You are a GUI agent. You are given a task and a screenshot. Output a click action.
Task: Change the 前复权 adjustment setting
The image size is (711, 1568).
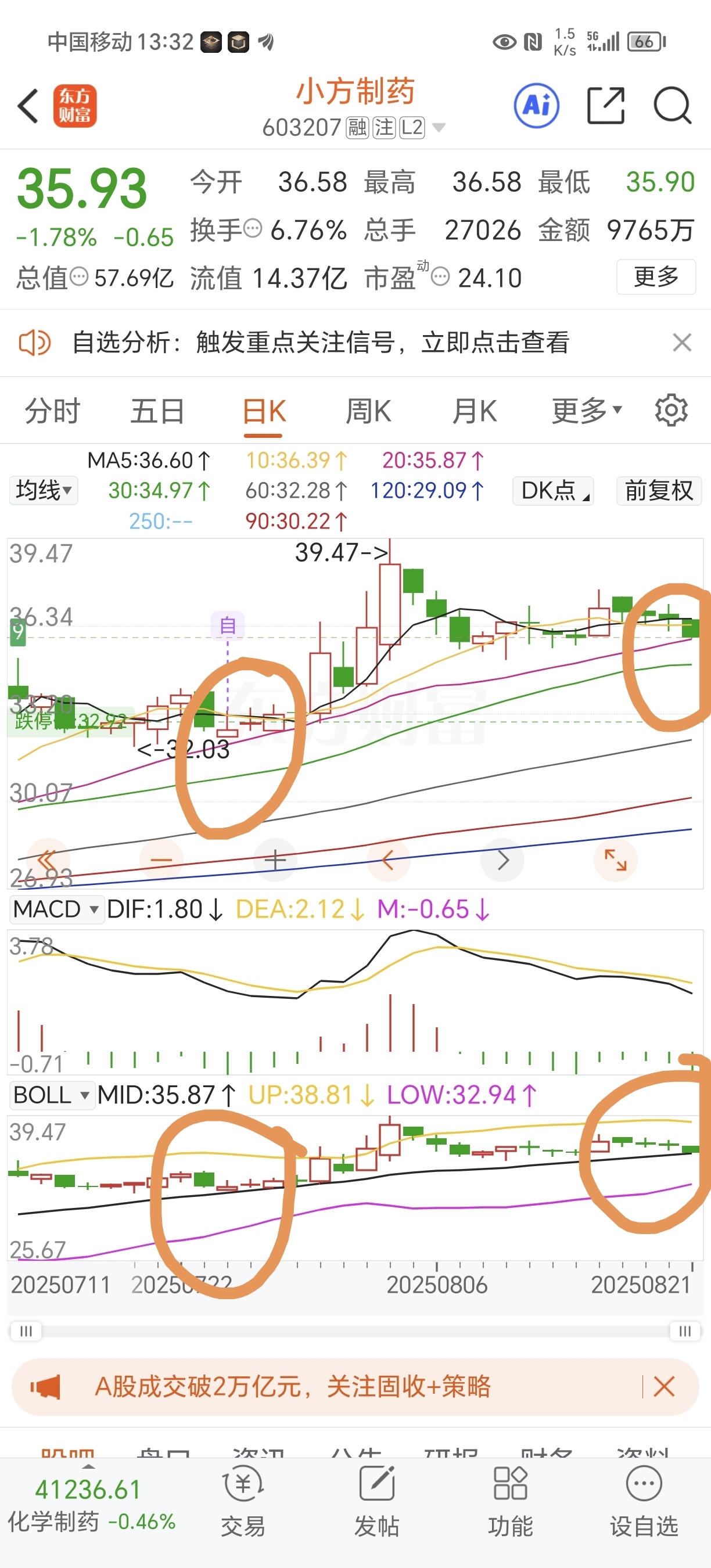659,490
